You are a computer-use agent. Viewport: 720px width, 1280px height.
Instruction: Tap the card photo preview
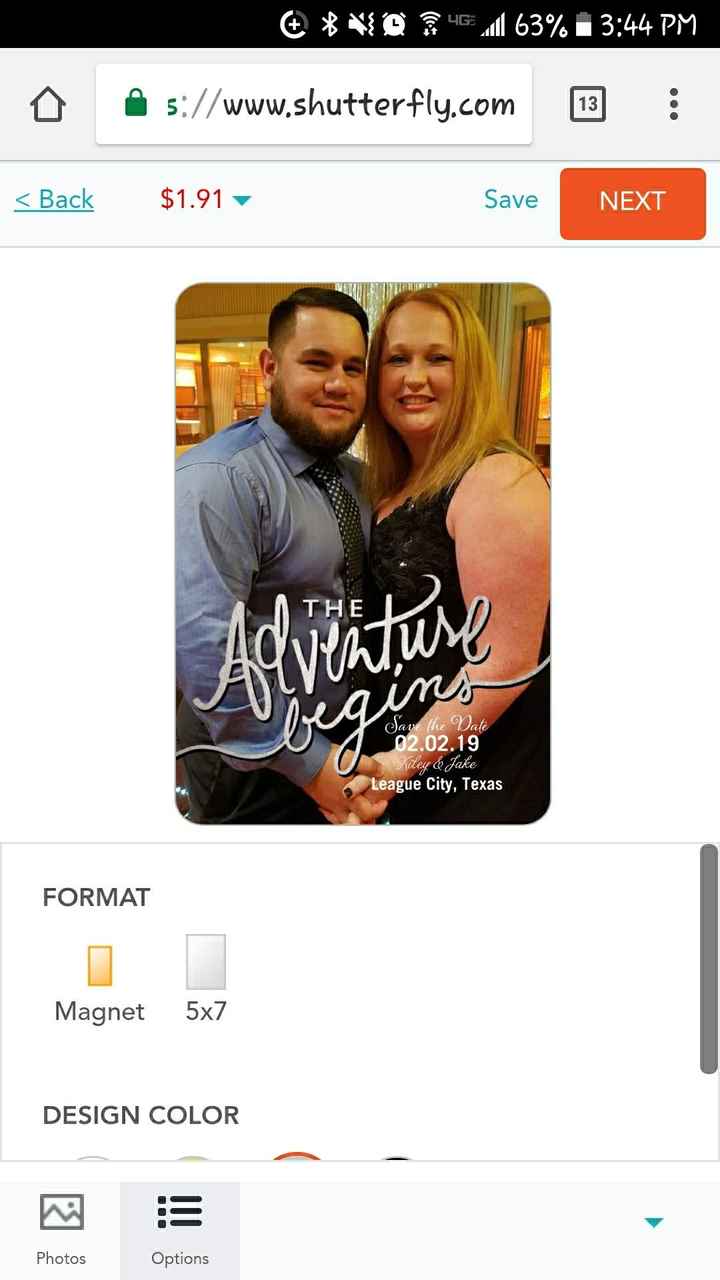(362, 553)
